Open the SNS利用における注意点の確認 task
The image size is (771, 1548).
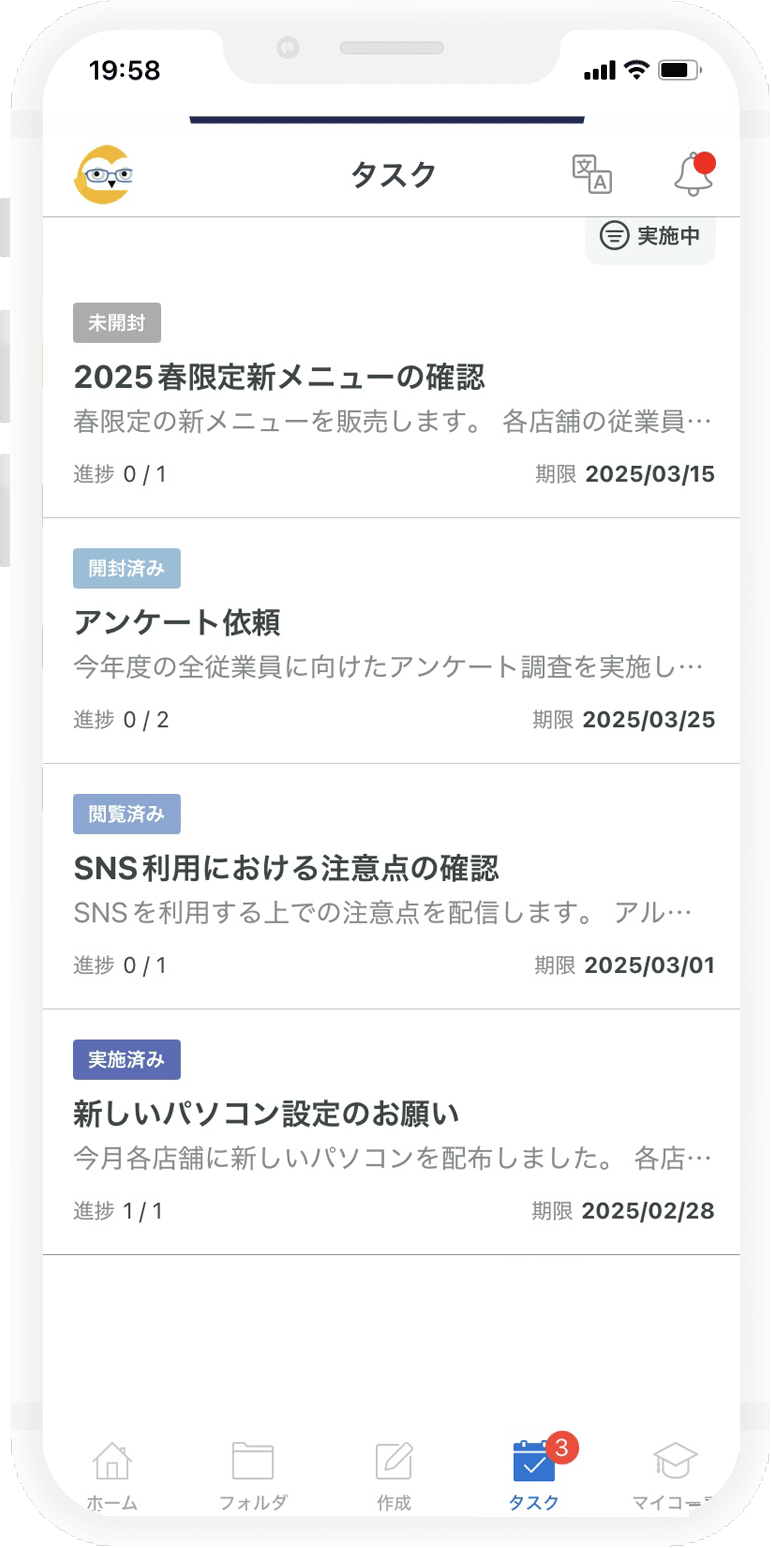(286, 868)
